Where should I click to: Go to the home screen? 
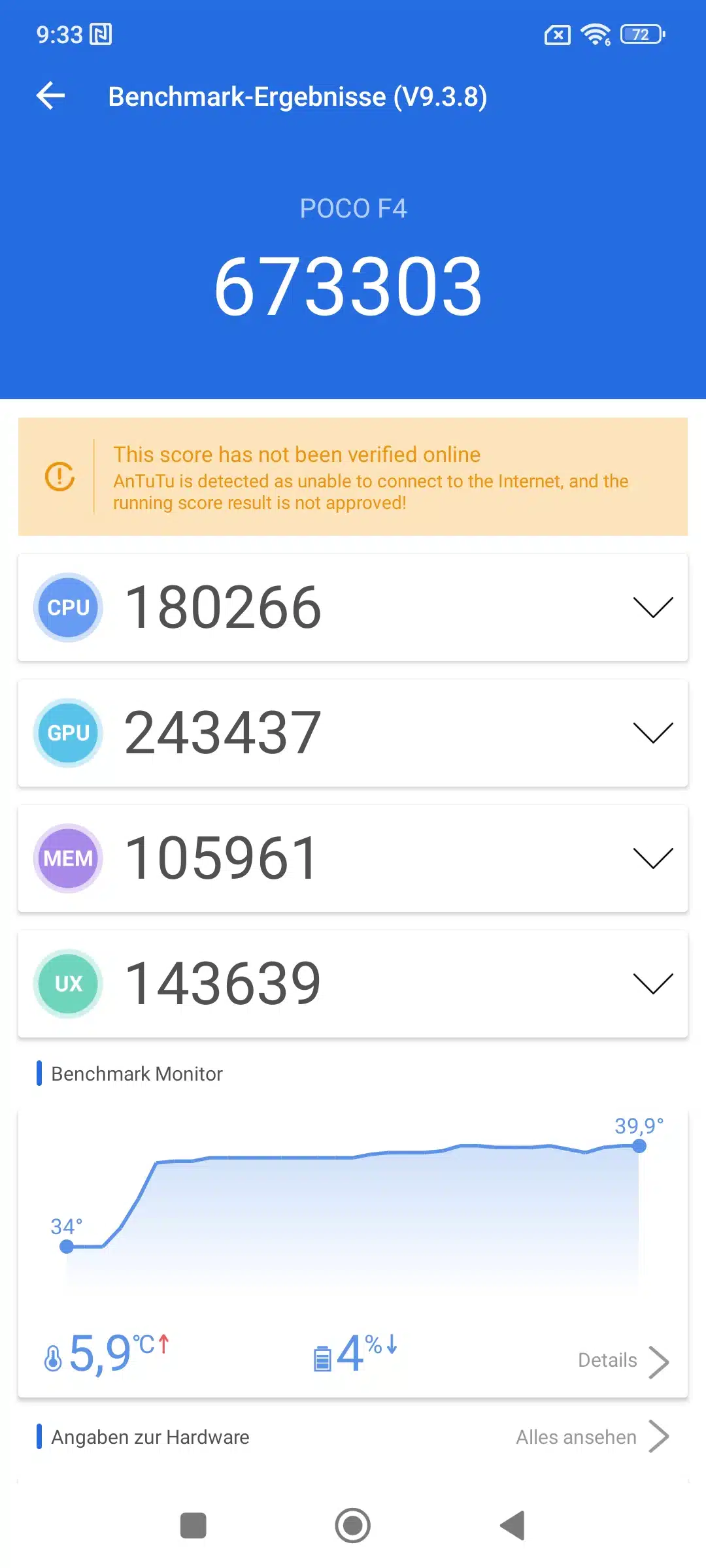pyautogui.click(x=353, y=1526)
